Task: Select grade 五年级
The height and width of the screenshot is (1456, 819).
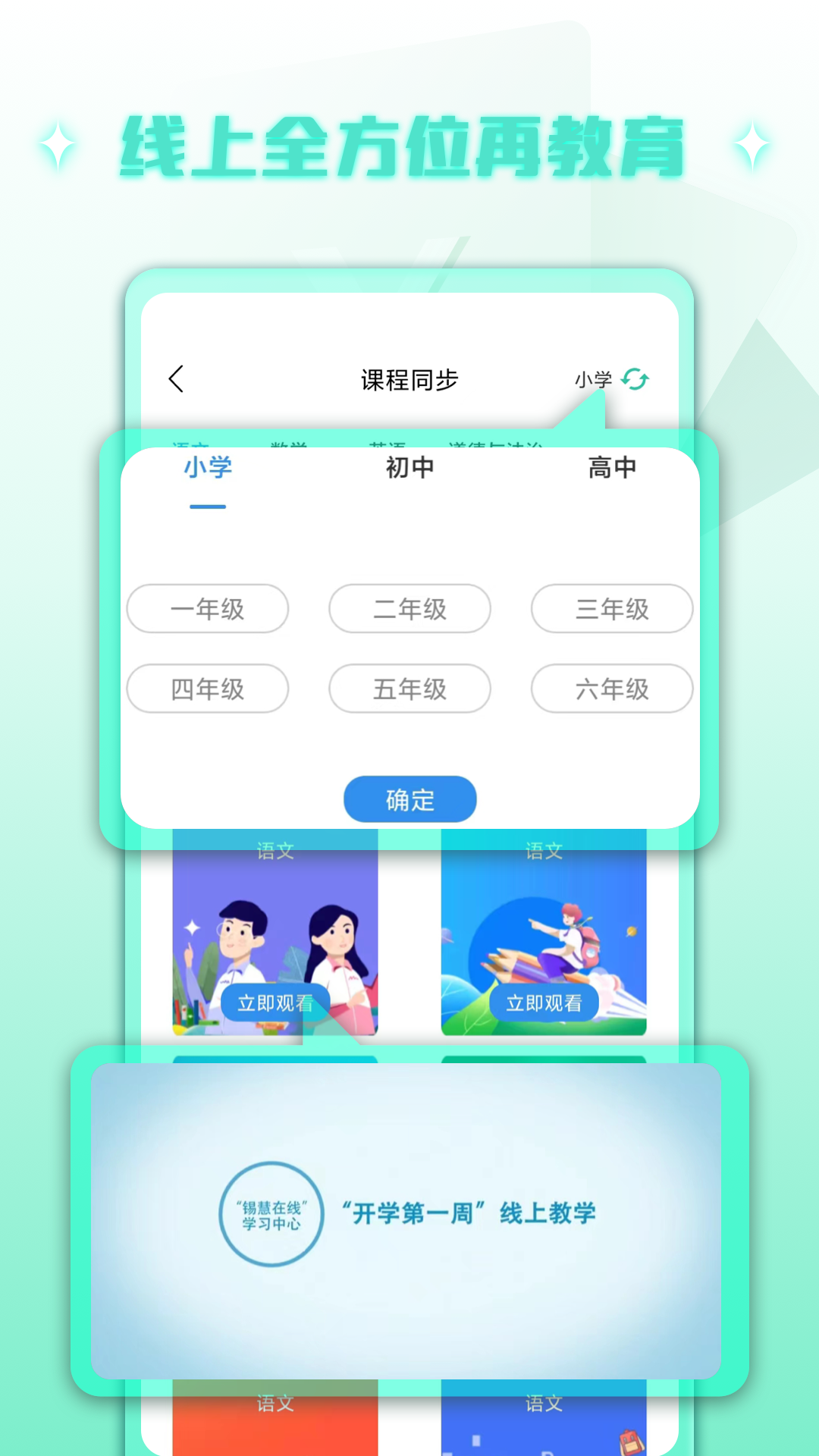Action: (x=409, y=689)
